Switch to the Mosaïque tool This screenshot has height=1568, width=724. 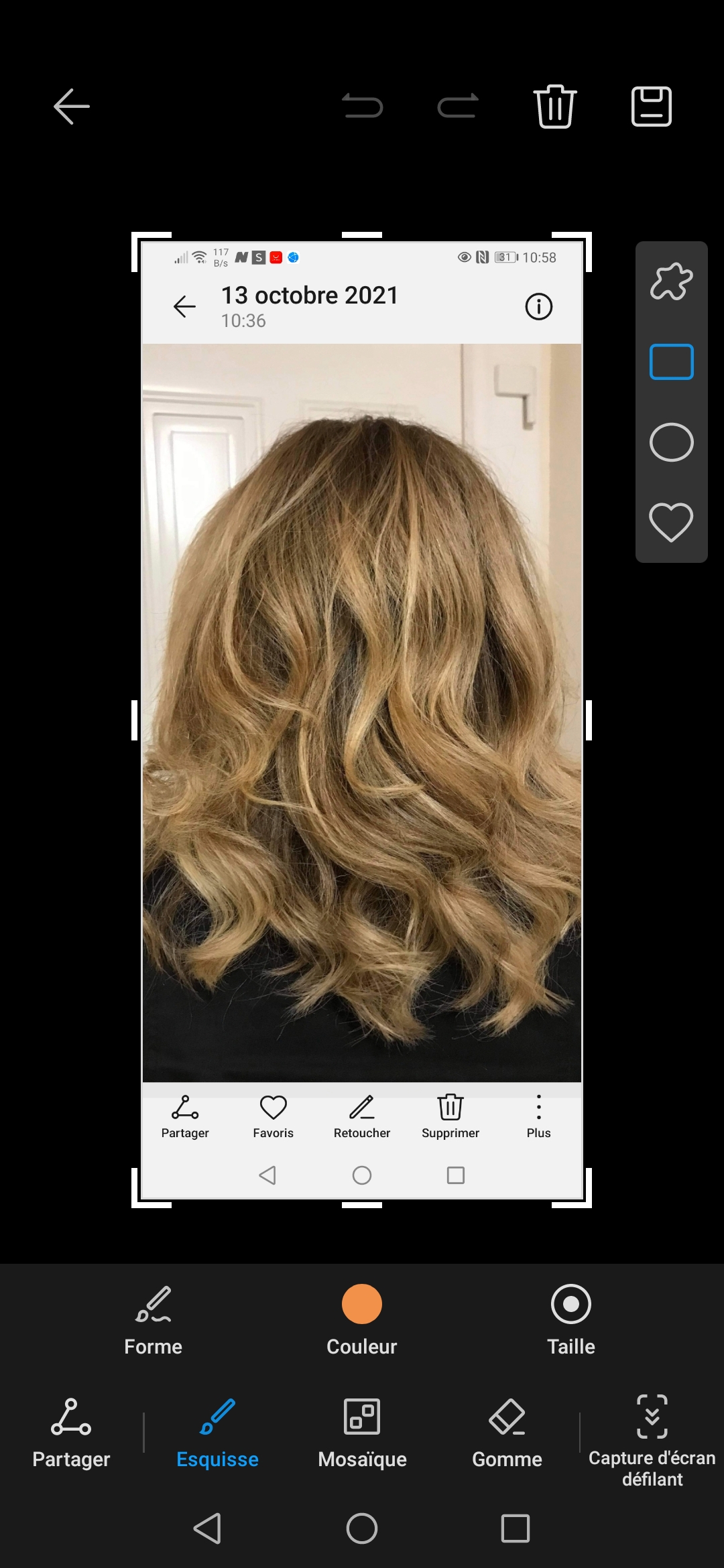pos(362,1431)
